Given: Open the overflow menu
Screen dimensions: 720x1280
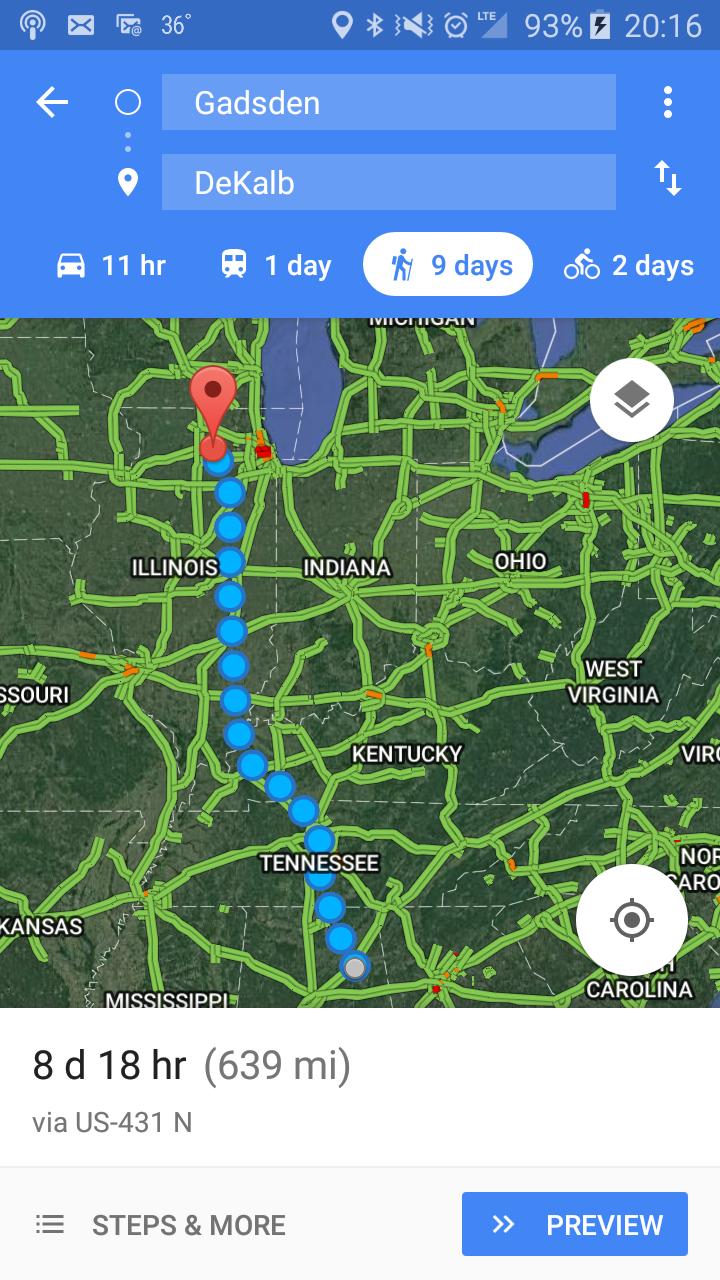Looking at the screenshot, I should tap(667, 102).
